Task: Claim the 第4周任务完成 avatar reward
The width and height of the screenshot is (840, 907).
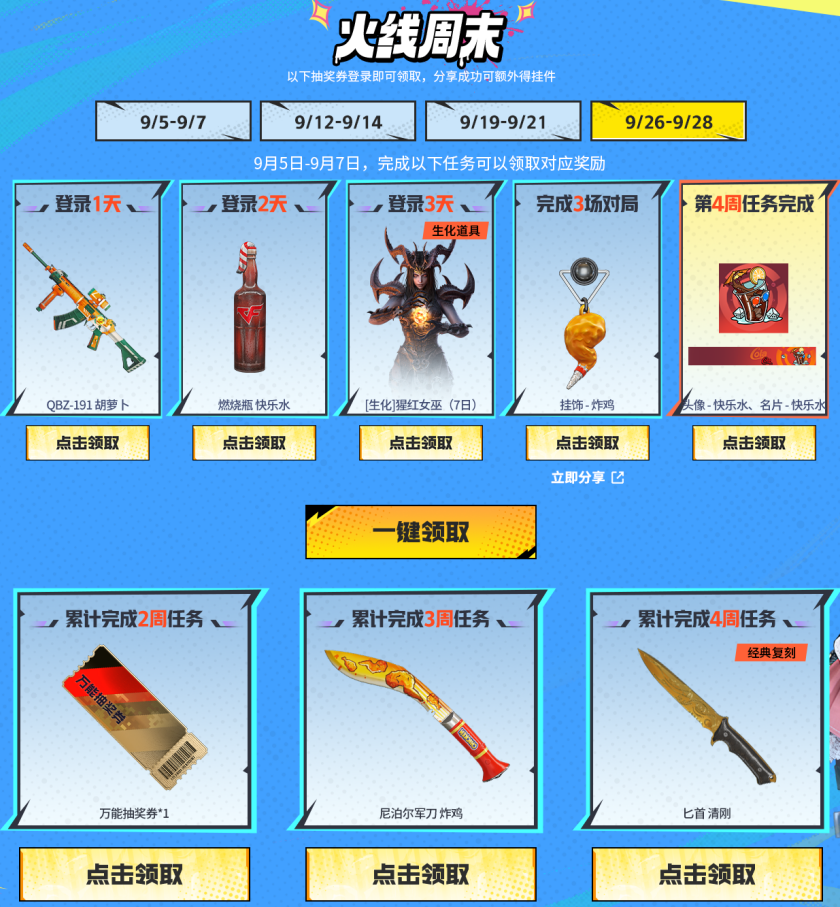Action: point(754,443)
